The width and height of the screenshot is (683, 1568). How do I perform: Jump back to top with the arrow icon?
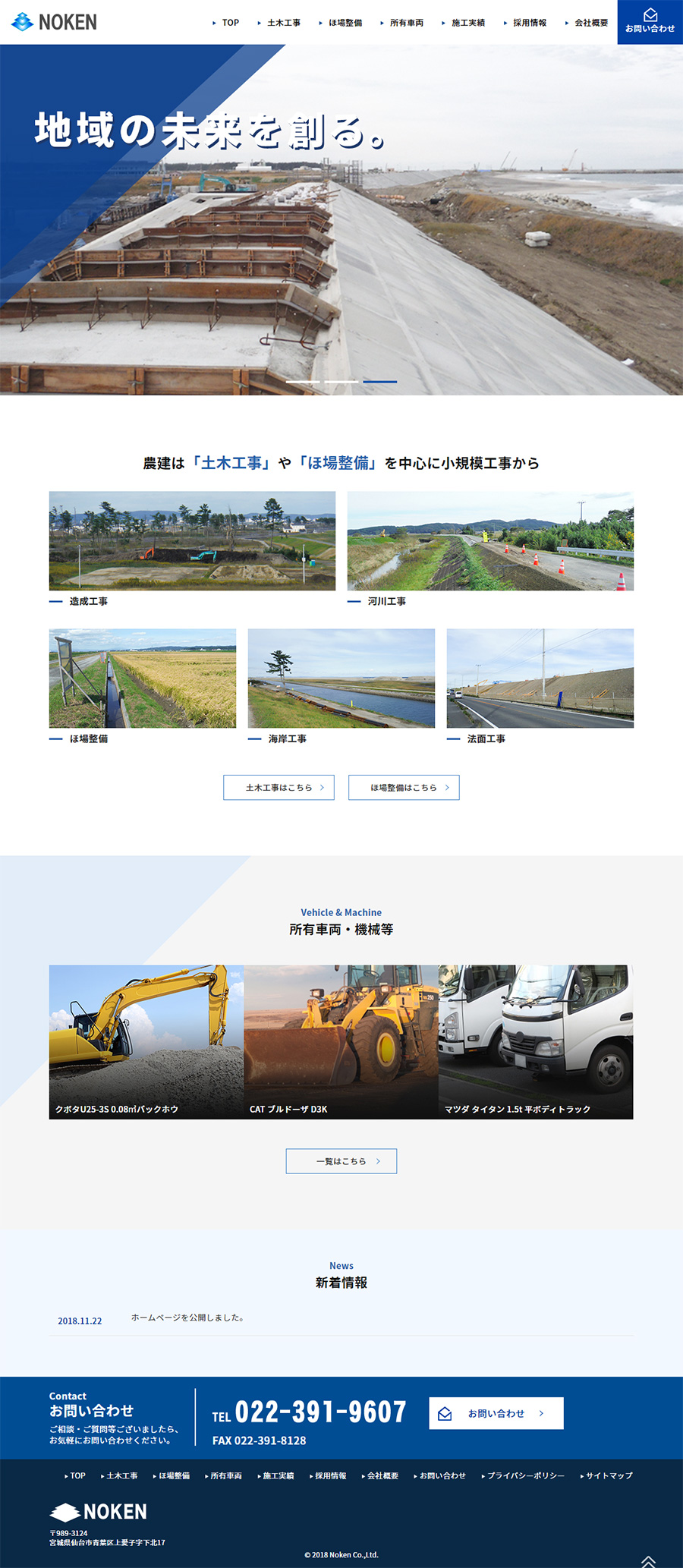click(x=648, y=1560)
